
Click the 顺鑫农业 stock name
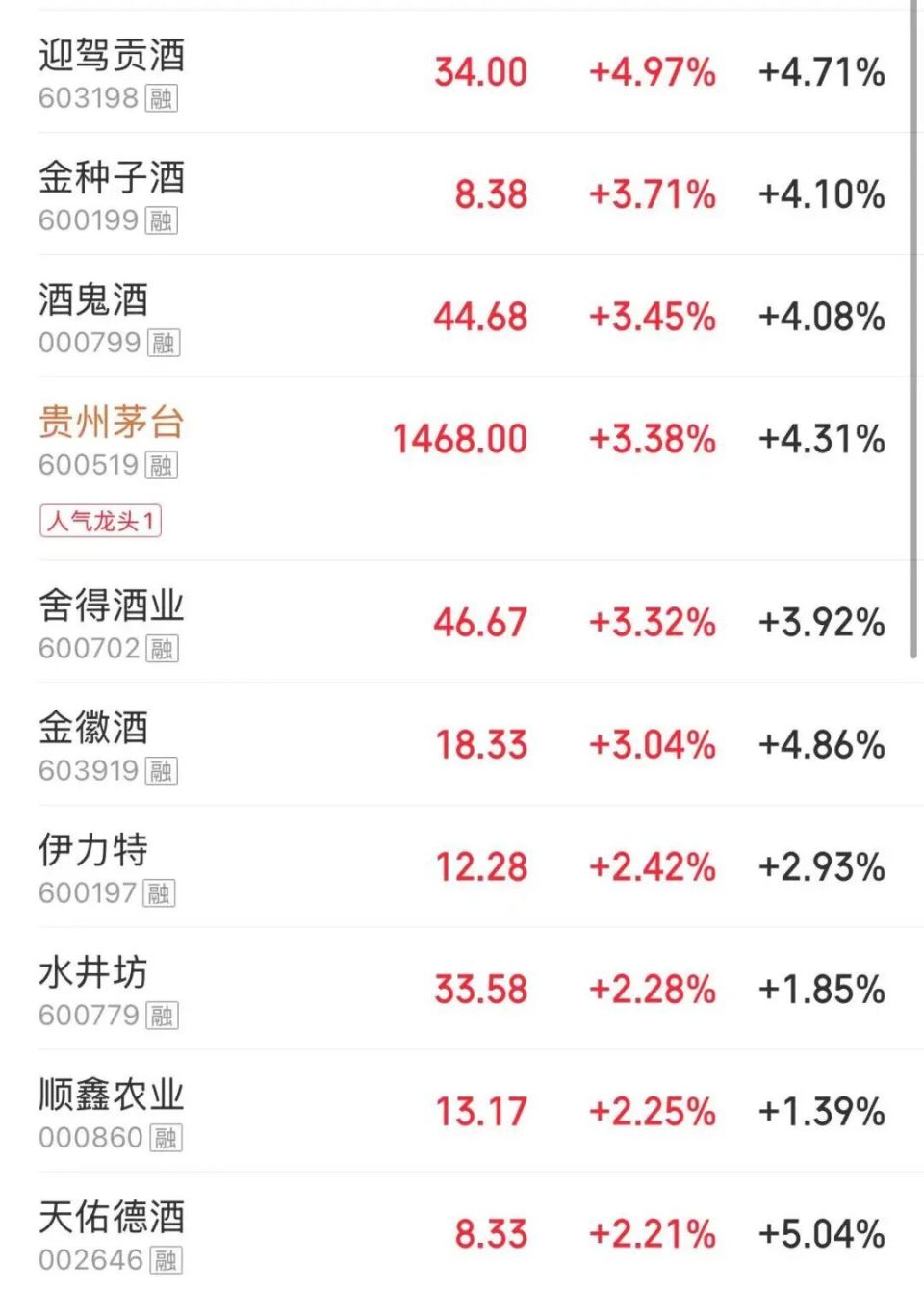(x=113, y=1095)
